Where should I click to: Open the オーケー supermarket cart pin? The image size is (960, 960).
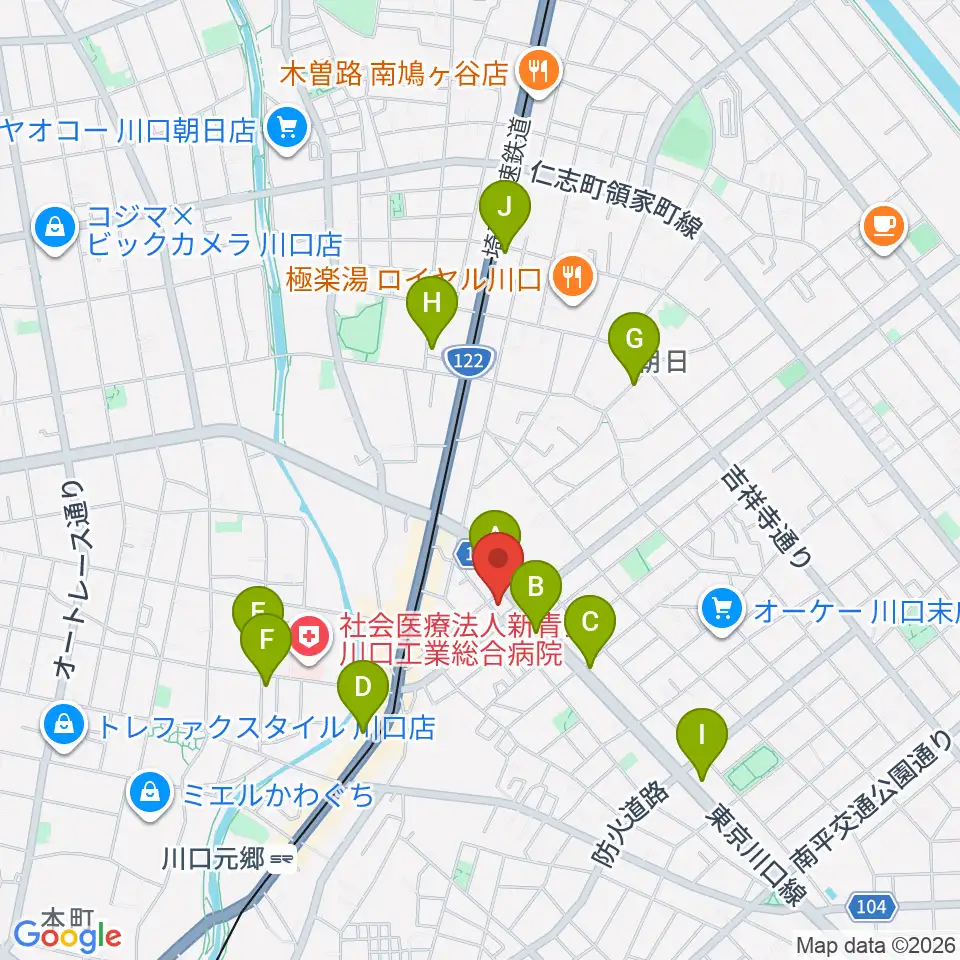(x=722, y=607)
